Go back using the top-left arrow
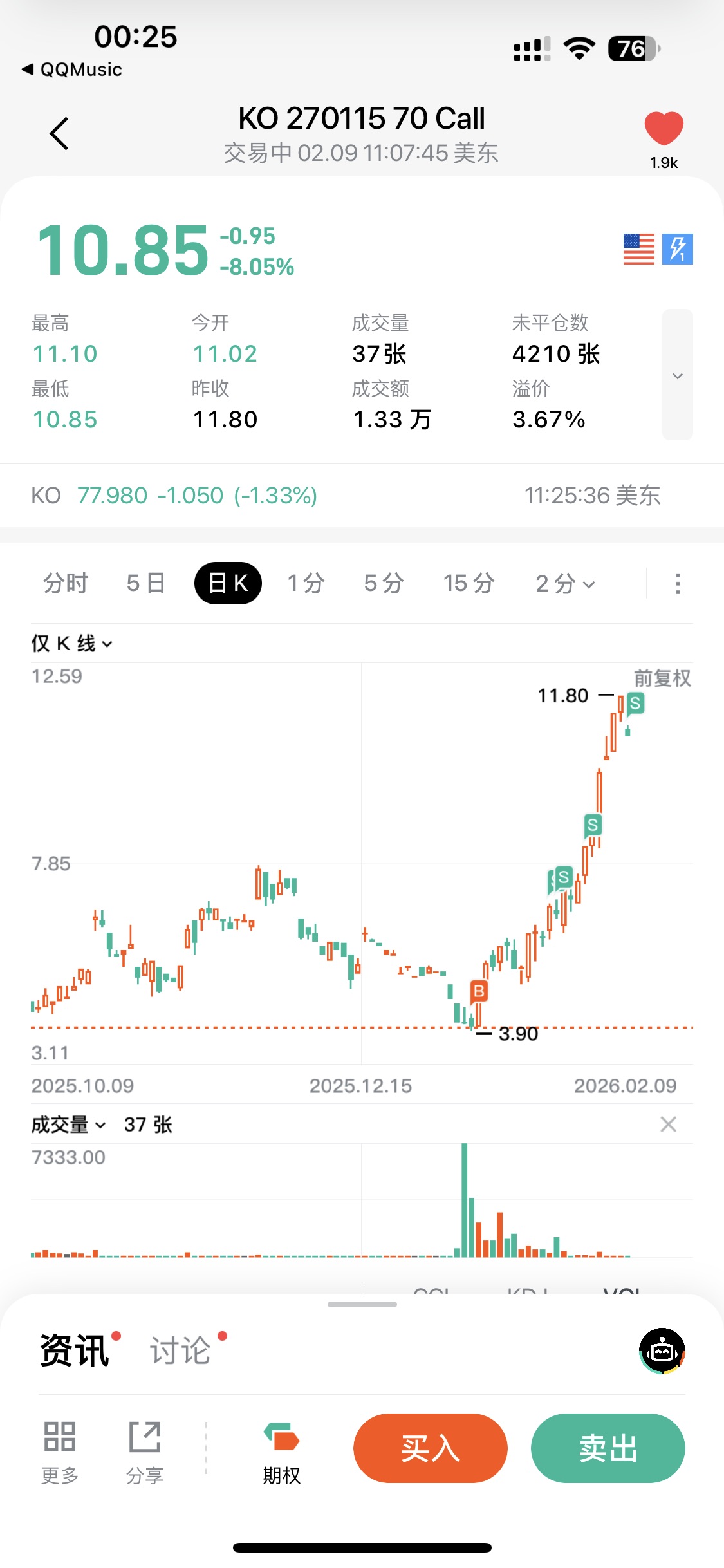724x1568 pixels. [59, 134]
